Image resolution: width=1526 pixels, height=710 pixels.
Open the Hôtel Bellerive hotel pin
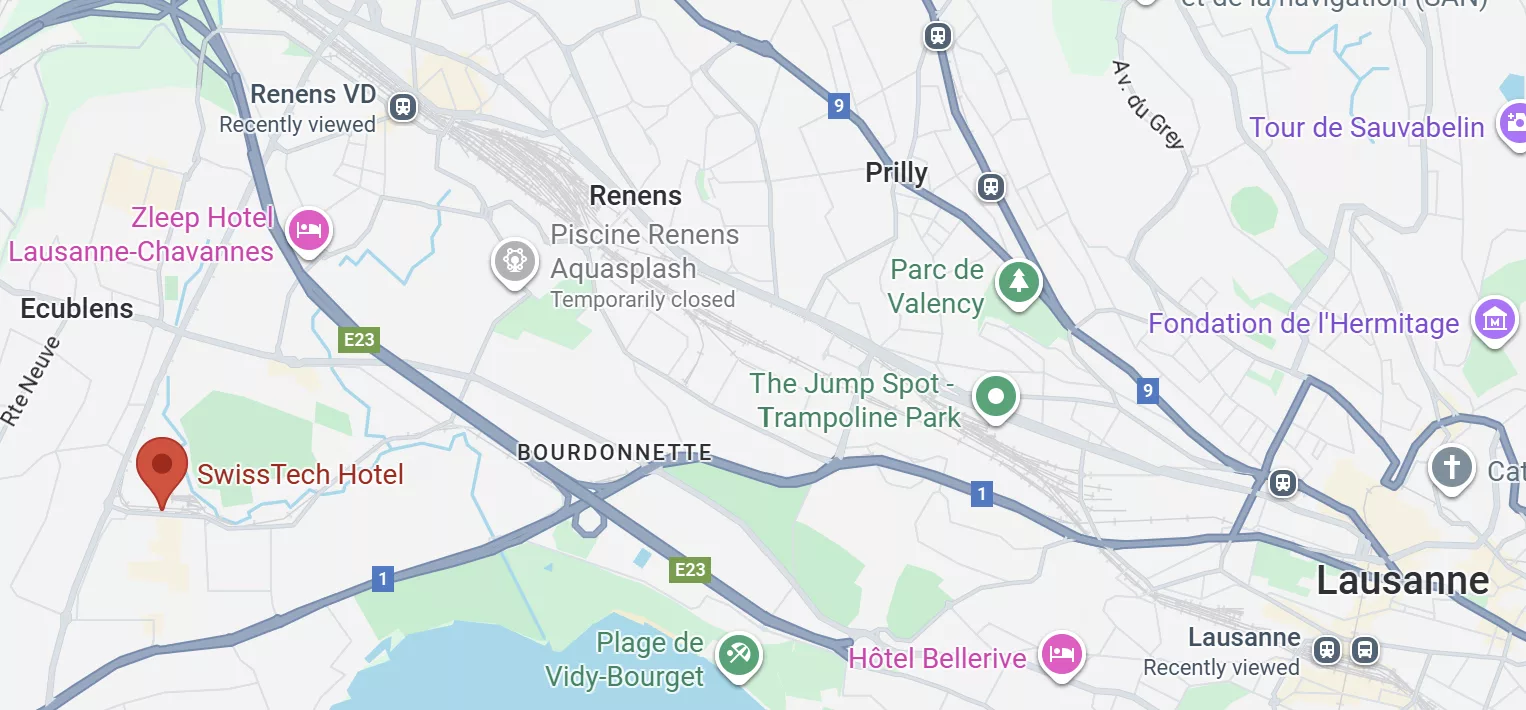tap(1060, 655)
